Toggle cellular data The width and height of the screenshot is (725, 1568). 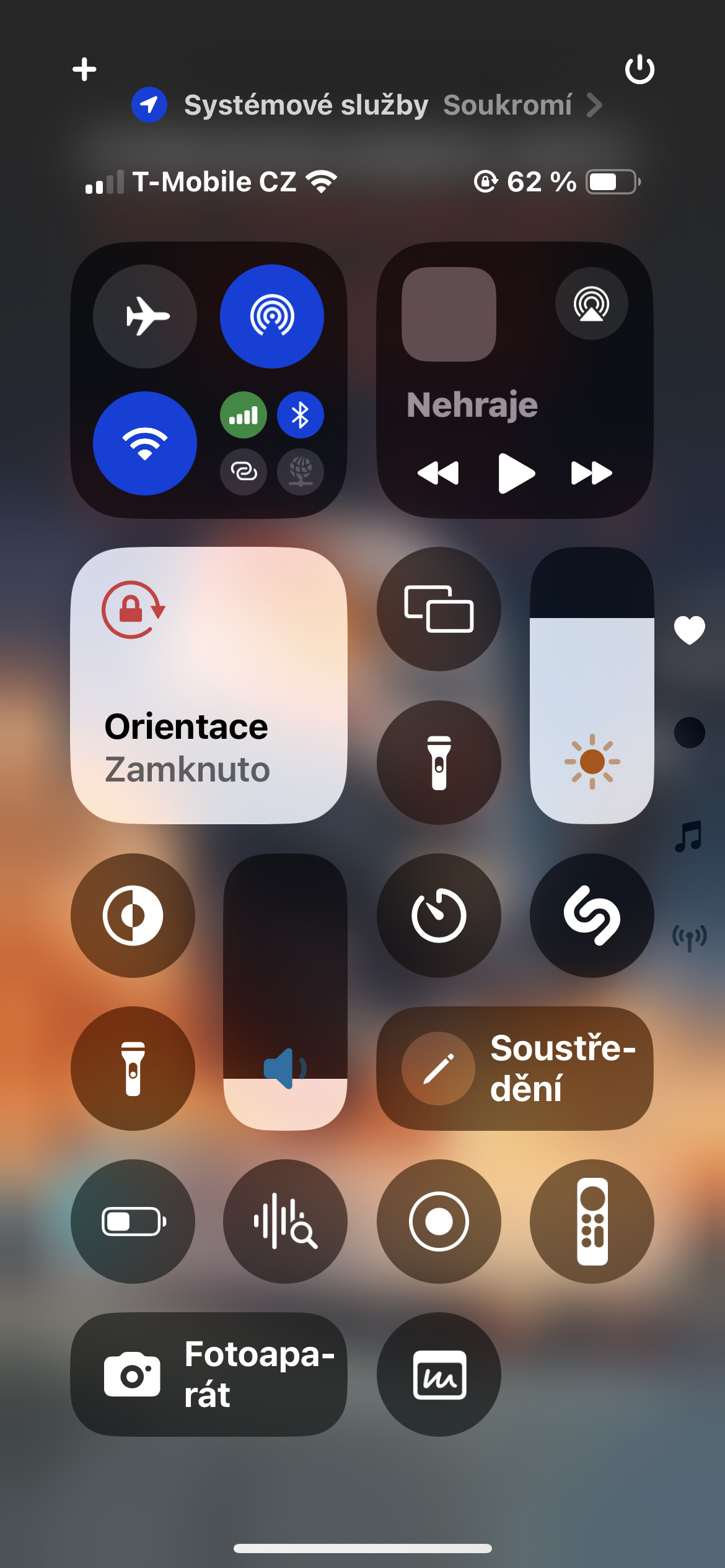(x=244, y=415)
